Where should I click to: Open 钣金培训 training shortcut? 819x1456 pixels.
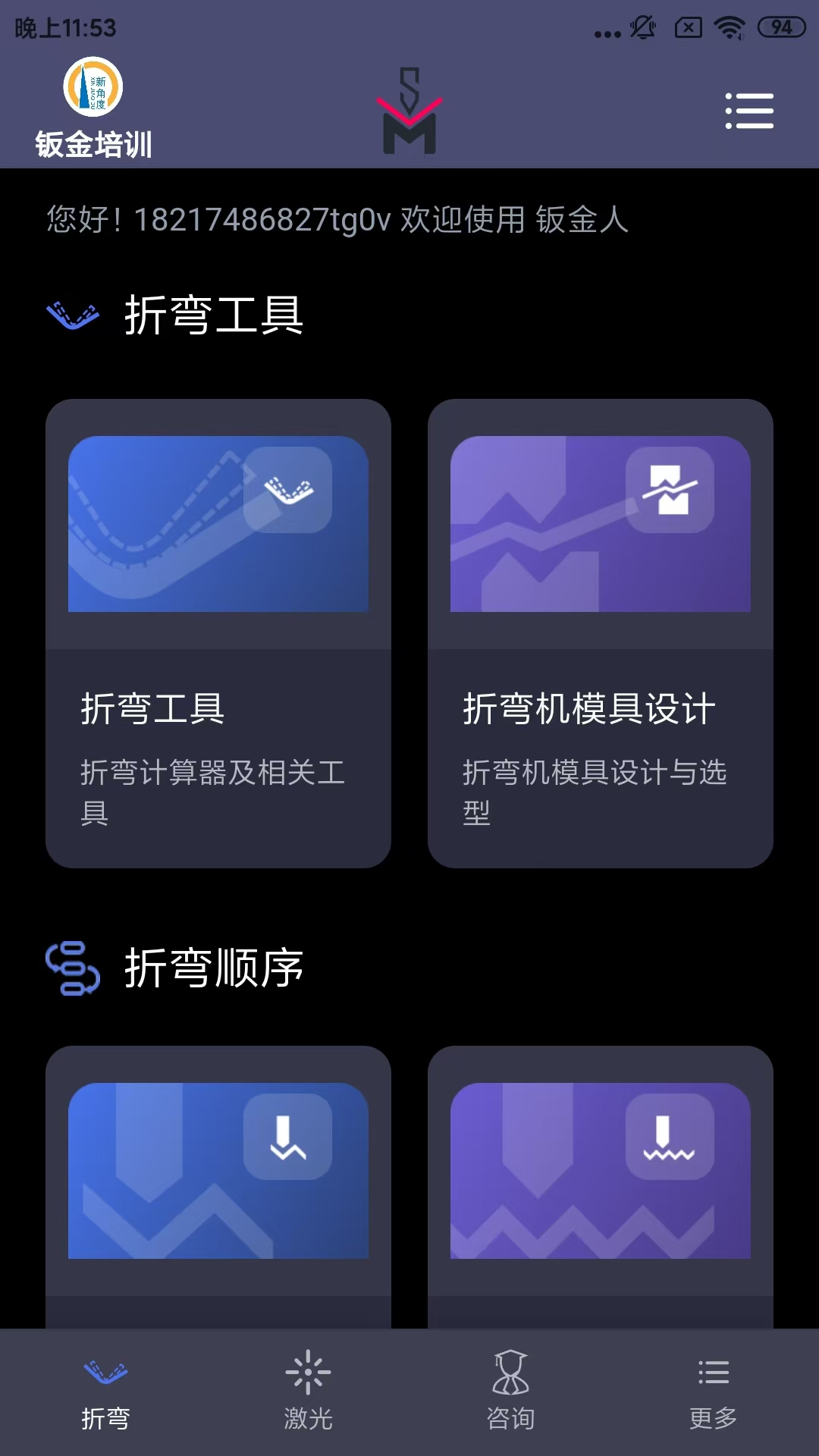coord(93,108)
